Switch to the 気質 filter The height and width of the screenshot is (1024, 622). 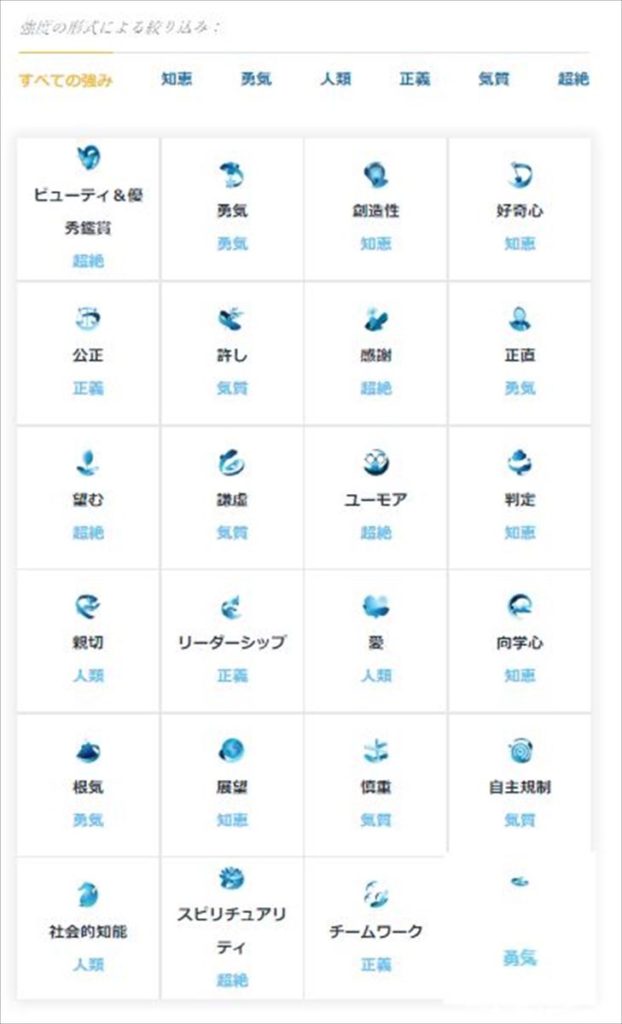pos(493,79)
